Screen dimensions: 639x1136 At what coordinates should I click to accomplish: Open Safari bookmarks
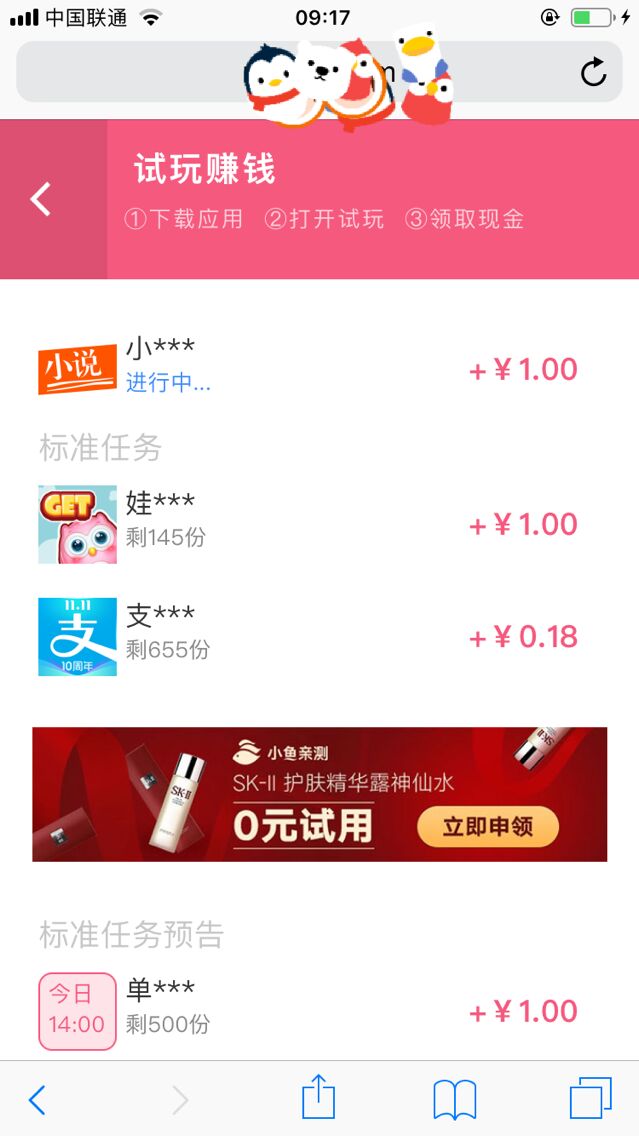click(x=455, y=1099)
